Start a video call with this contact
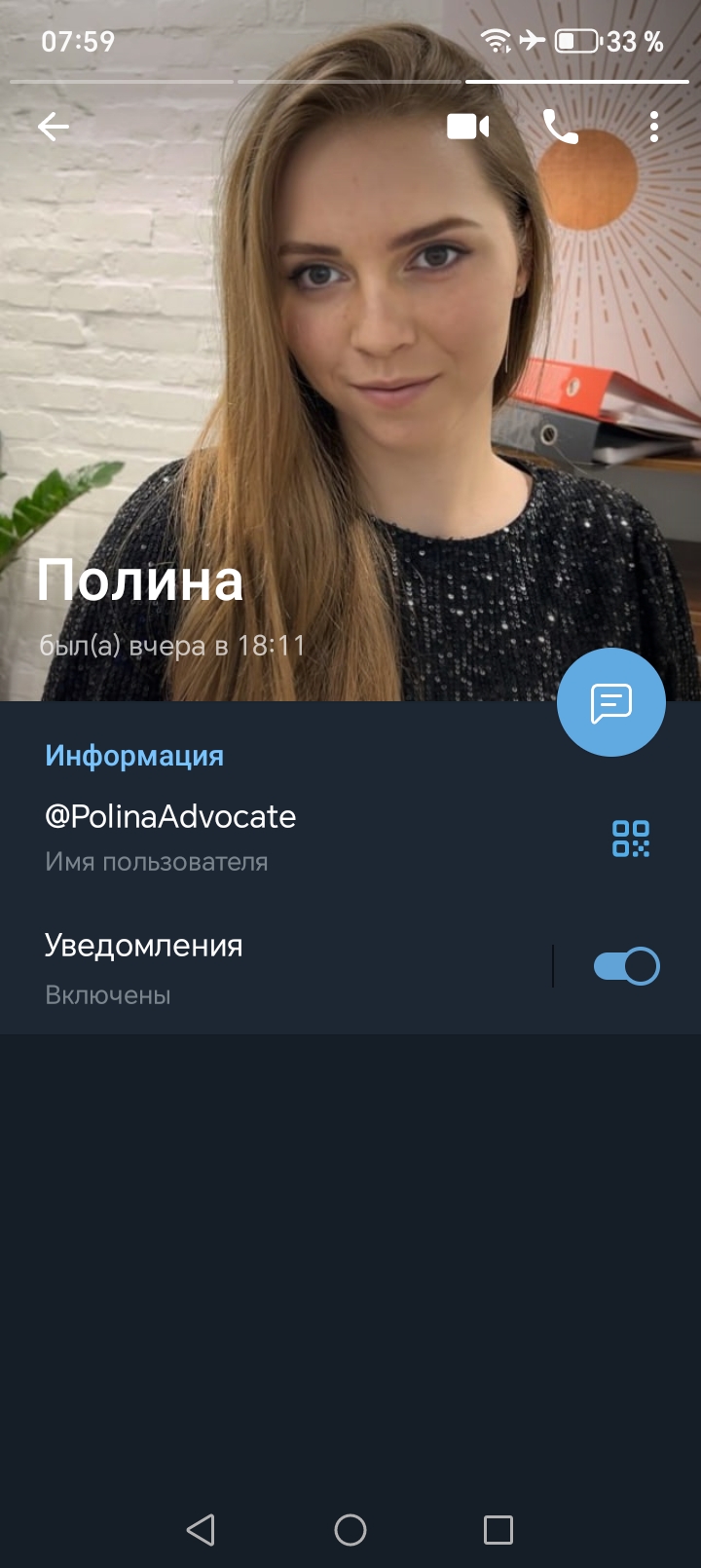Image resolution: width=701 pixels, height=1568 pixels. click(467, 127)
